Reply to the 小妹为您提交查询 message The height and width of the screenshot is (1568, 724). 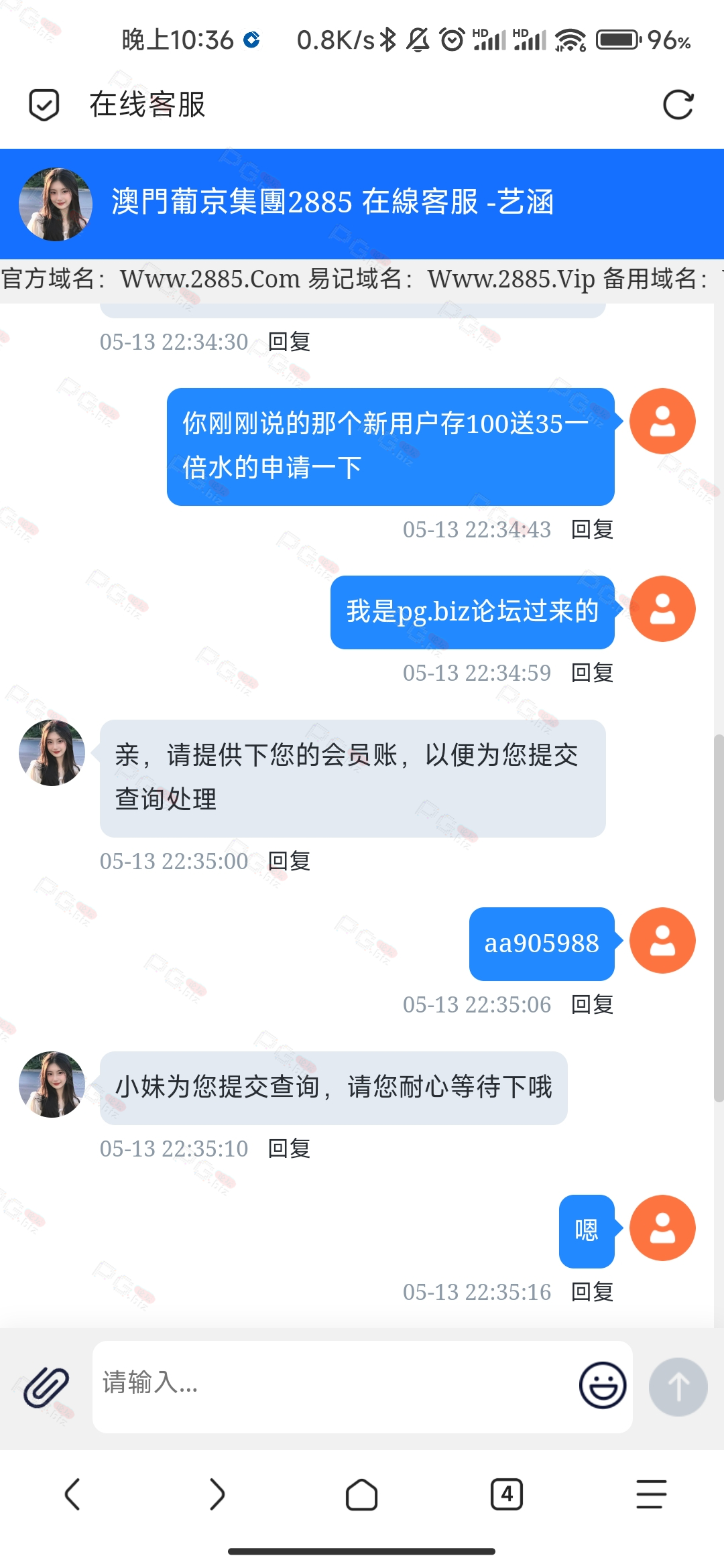point(289,1149)
